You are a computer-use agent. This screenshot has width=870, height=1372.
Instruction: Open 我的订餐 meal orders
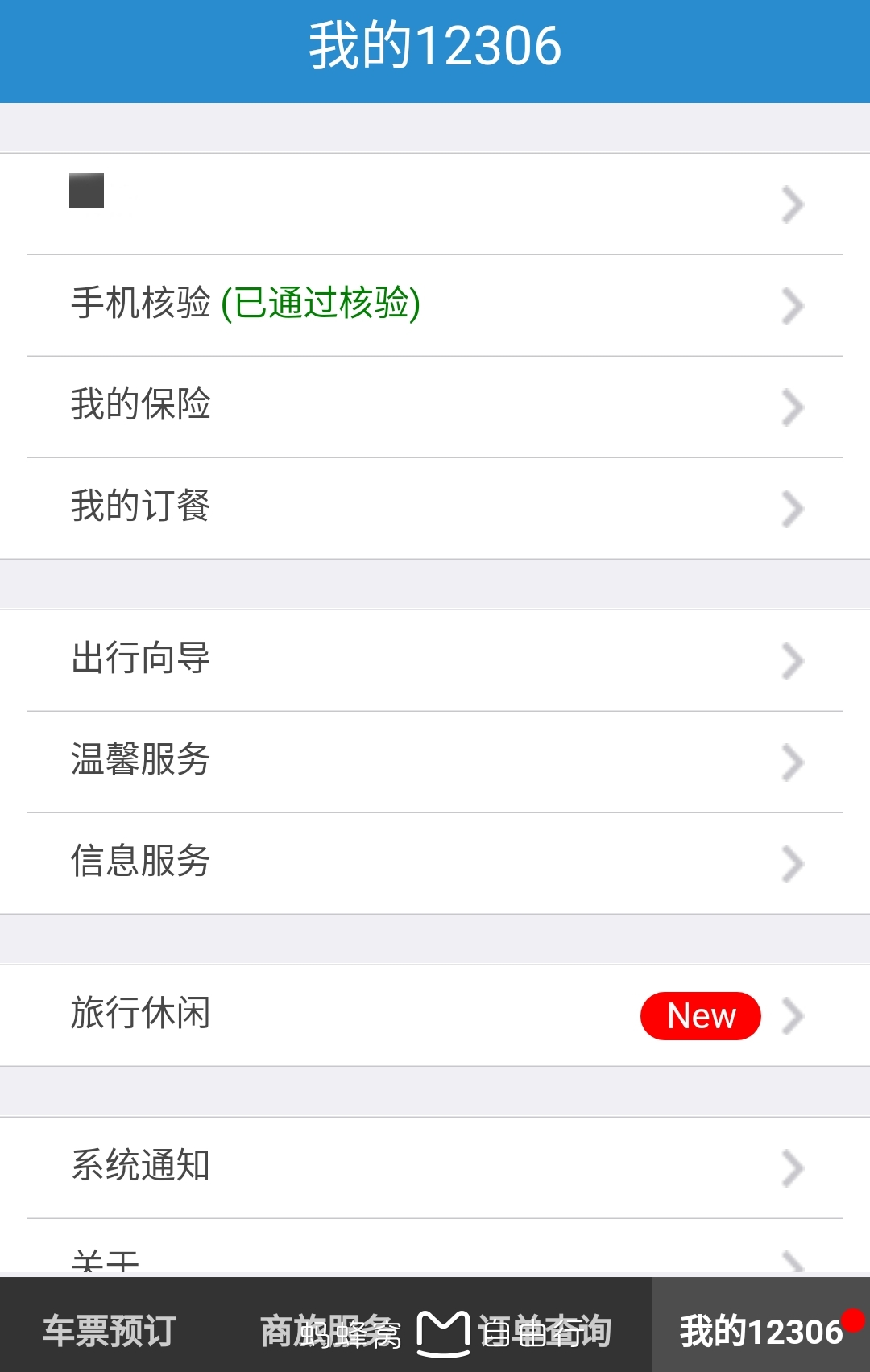click(x=435, y=508)
